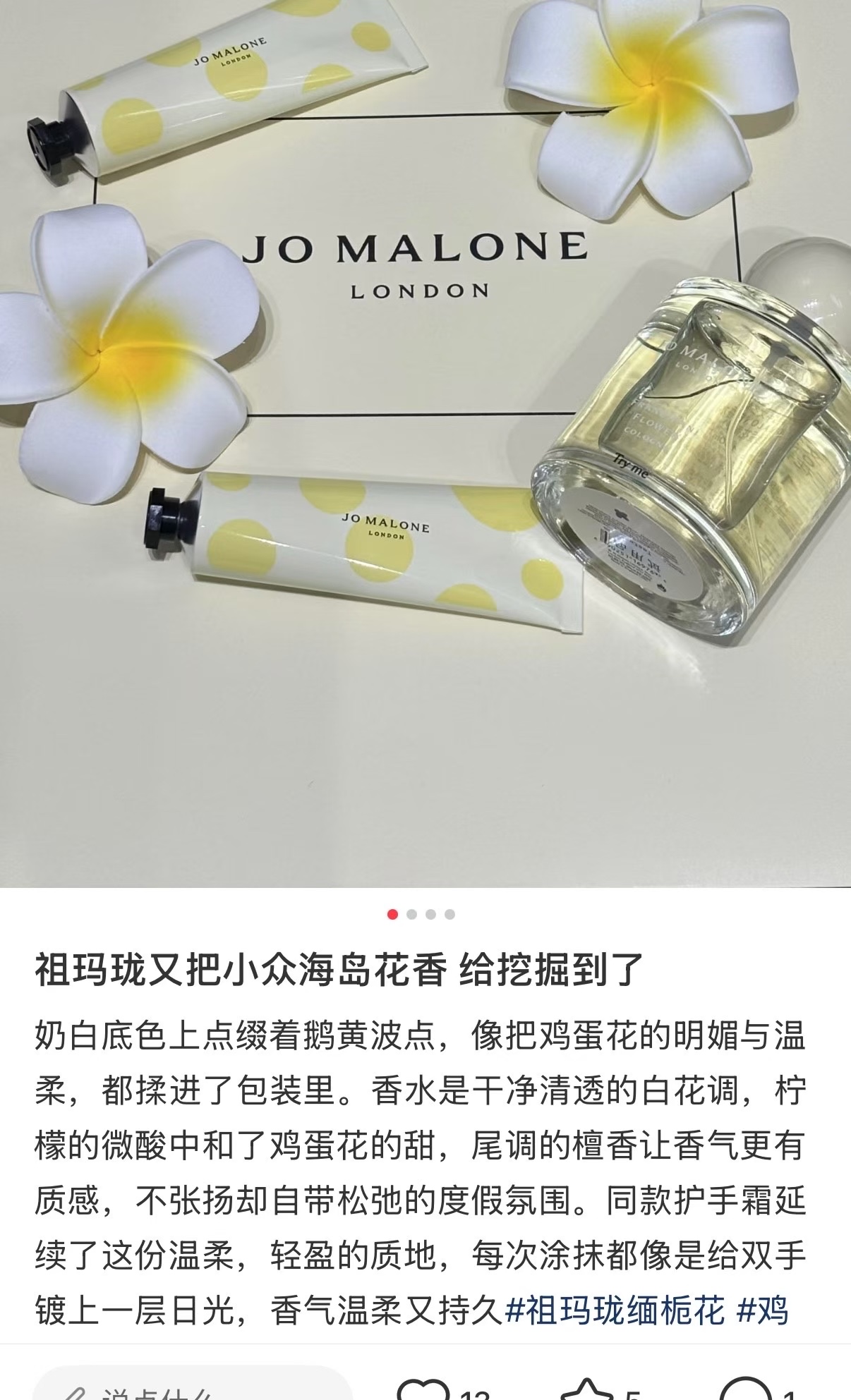Open the comments bubble icon
This screenshot has width=851, height=1400.
click(x=747, y=1388)
